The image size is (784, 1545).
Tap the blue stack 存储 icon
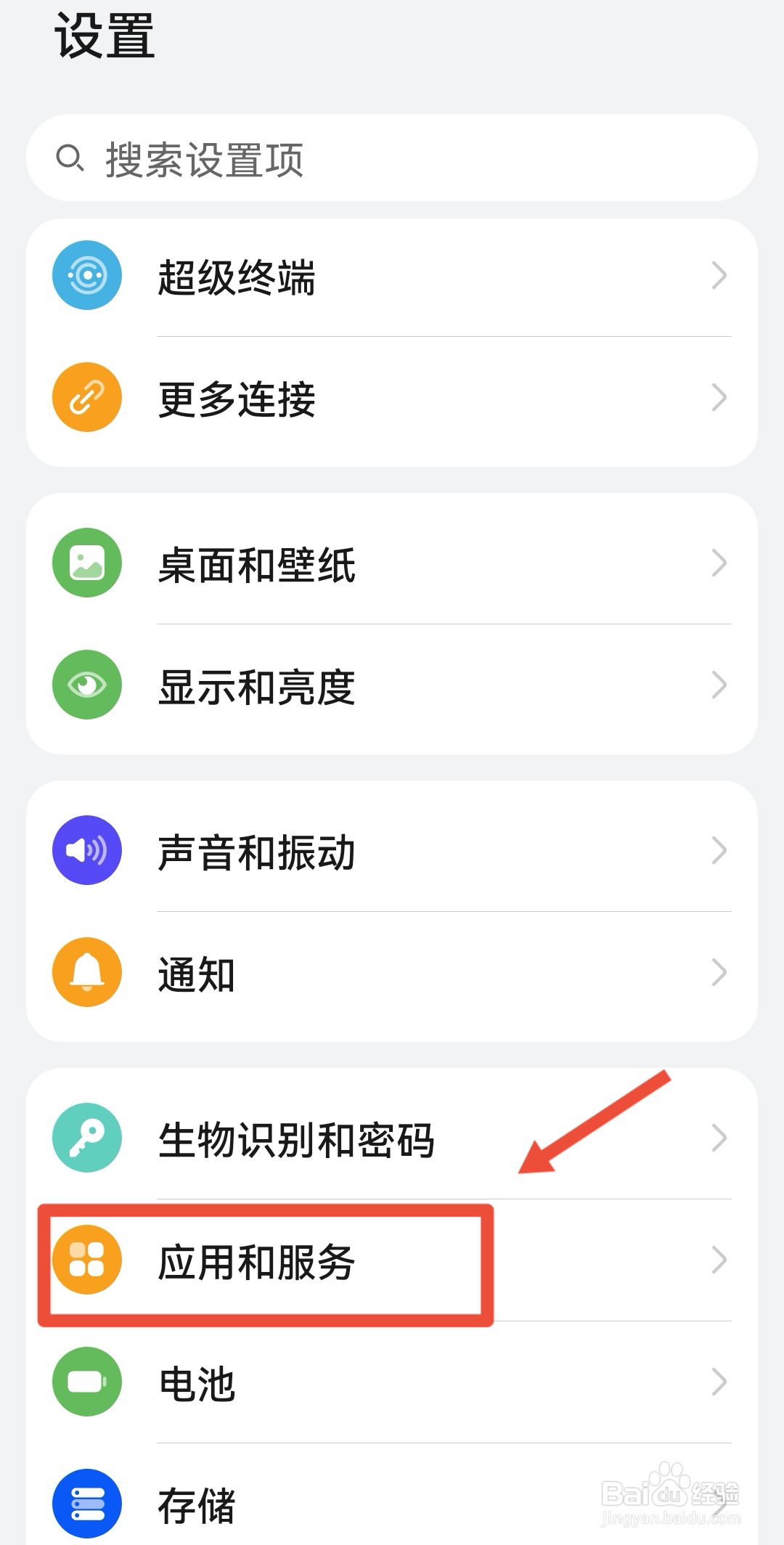(86, 1504)
